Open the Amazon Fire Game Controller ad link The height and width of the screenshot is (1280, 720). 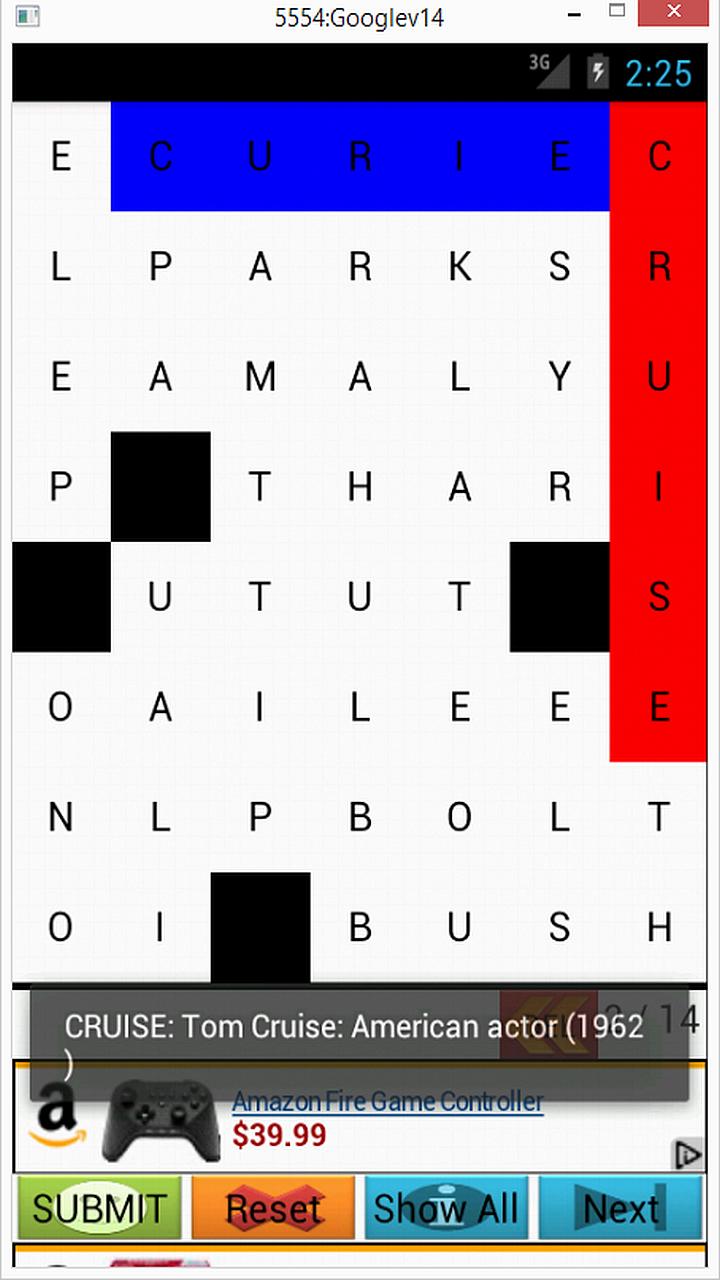pos(387,1102)
